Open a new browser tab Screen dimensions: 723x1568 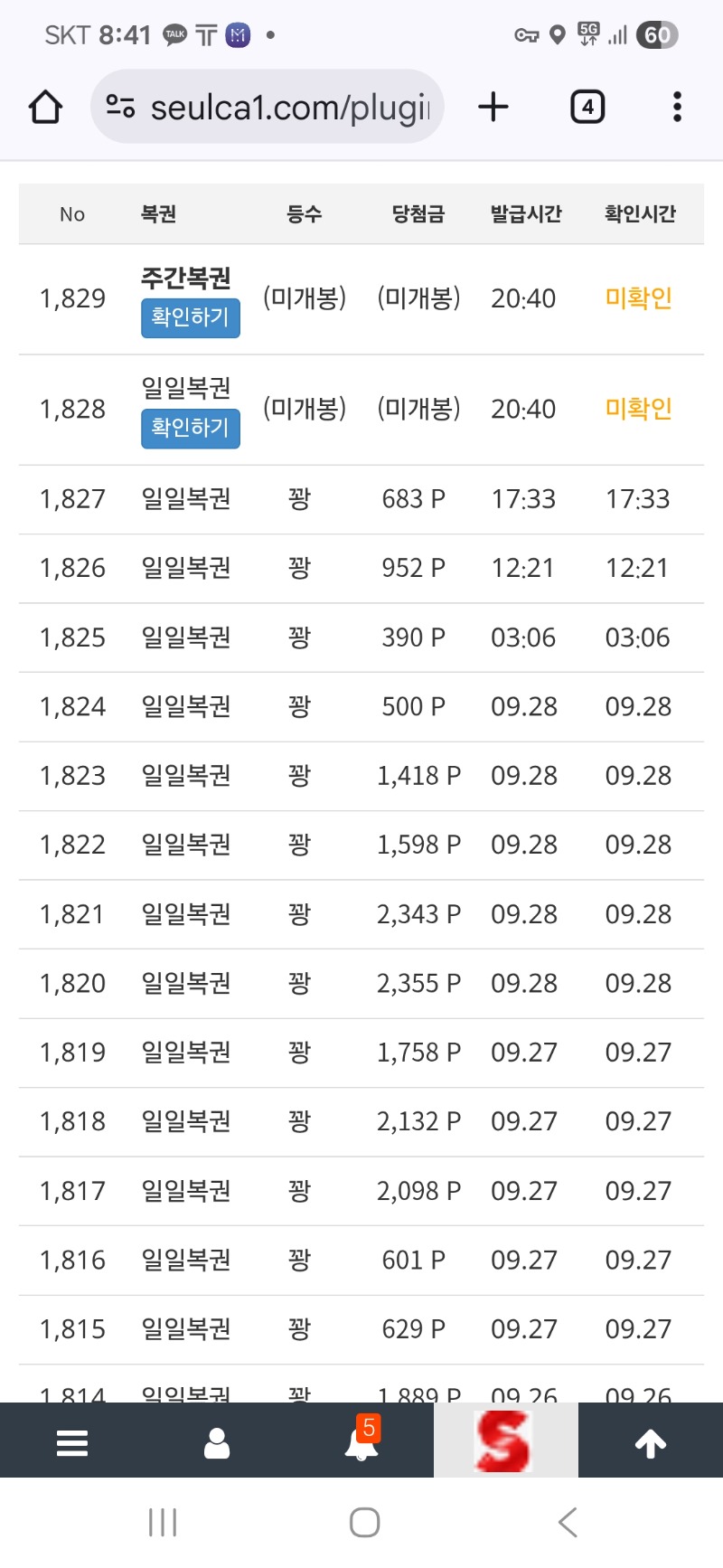coord(493,108)
